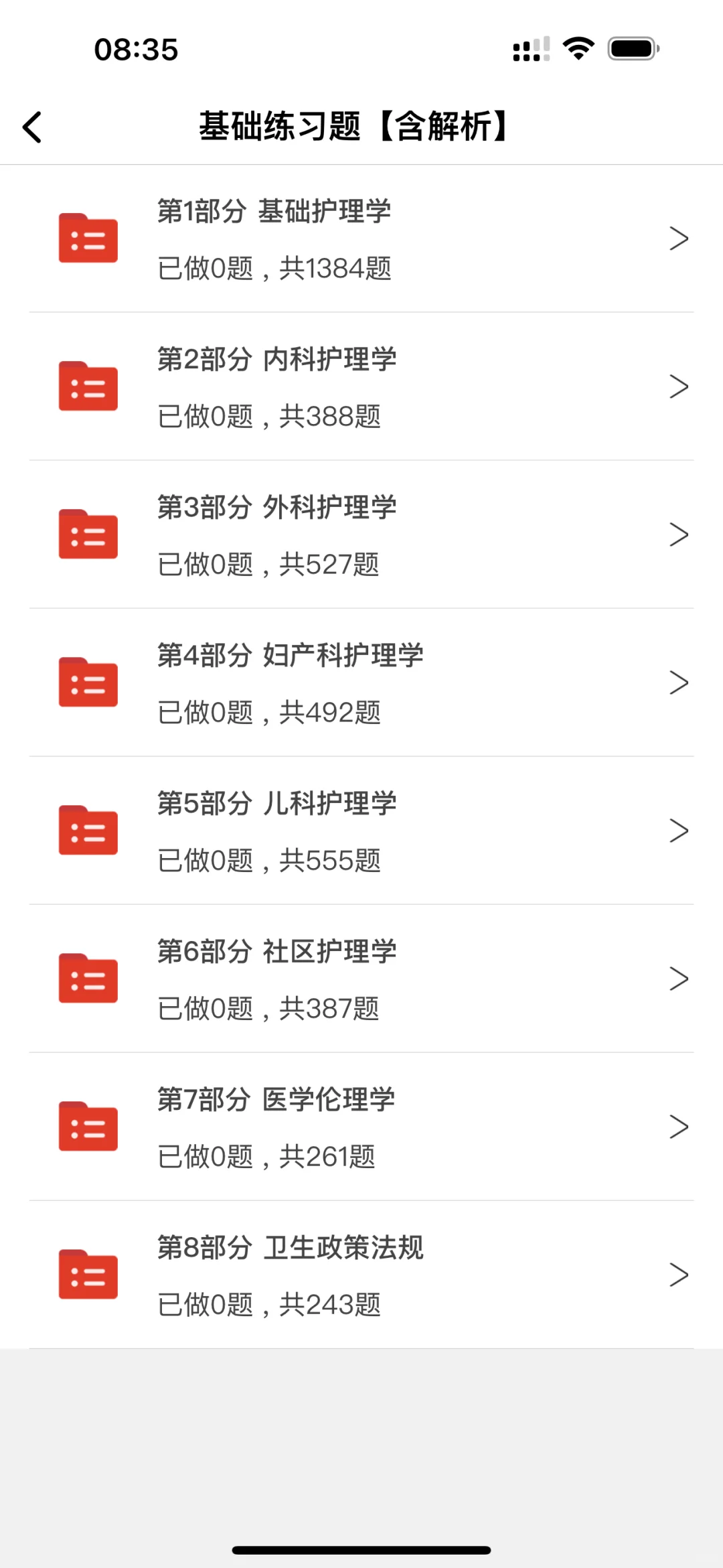Screen dimensions: 723x1568
Task: Open the 妇产科护理学 section
Action: pos(361,683)
